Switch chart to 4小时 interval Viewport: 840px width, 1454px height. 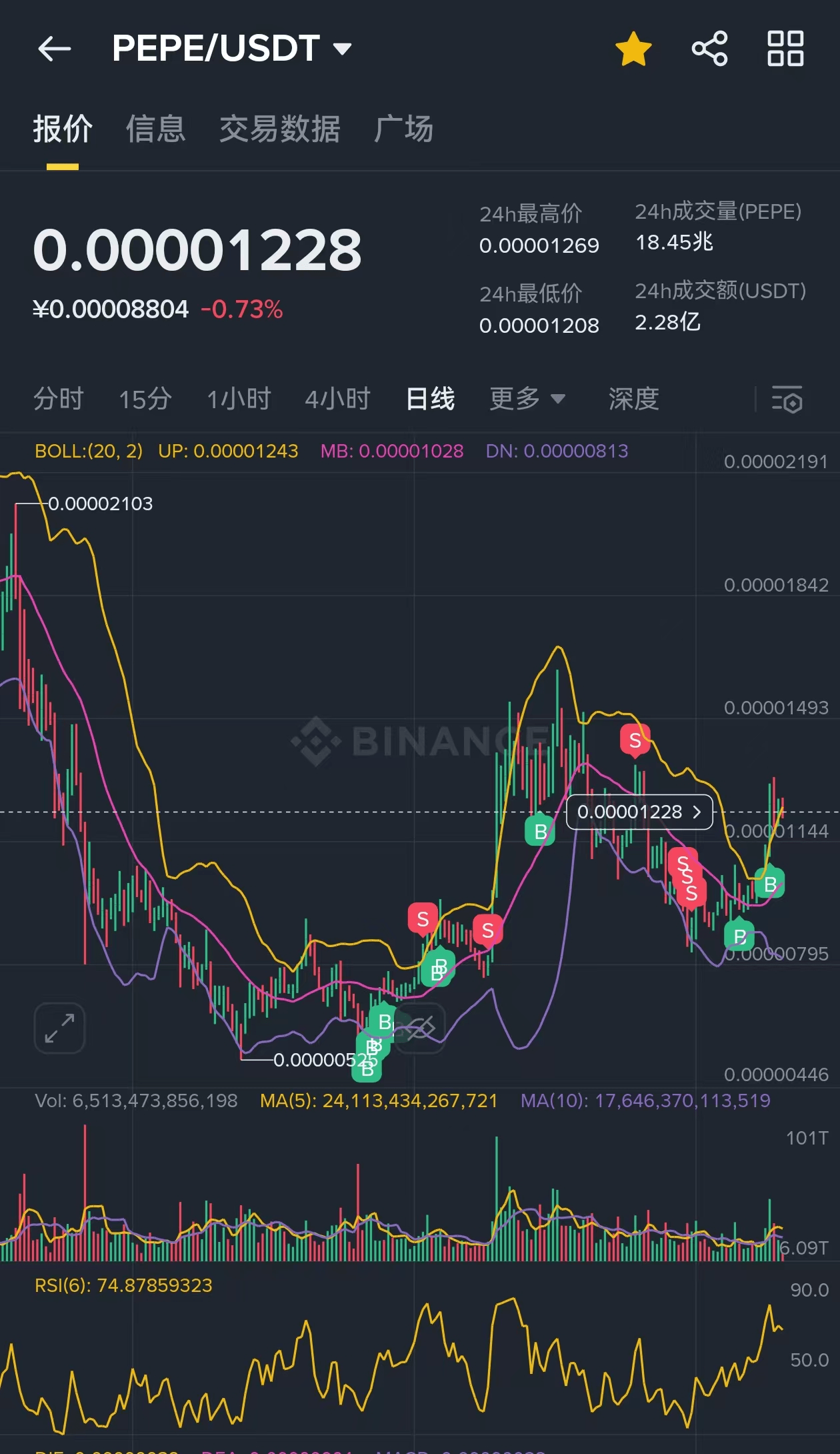pyautogui.click(x=337, y=399)
